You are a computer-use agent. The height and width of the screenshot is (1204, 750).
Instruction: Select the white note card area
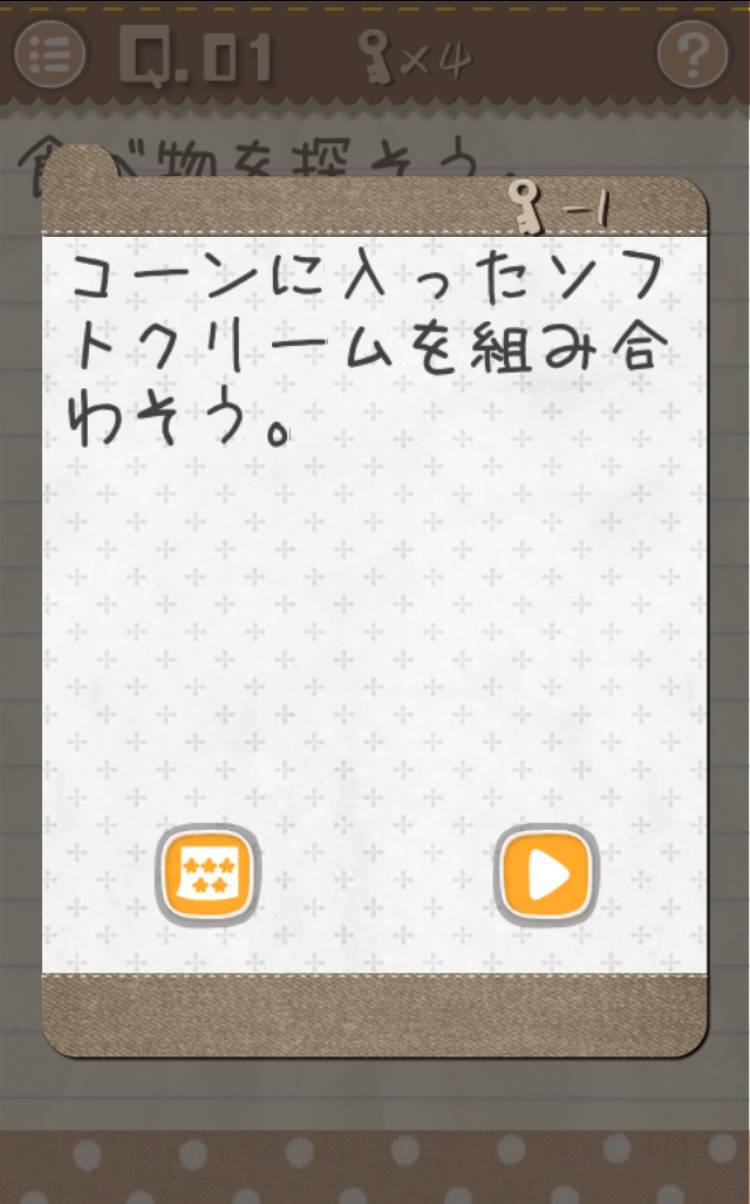375,620
